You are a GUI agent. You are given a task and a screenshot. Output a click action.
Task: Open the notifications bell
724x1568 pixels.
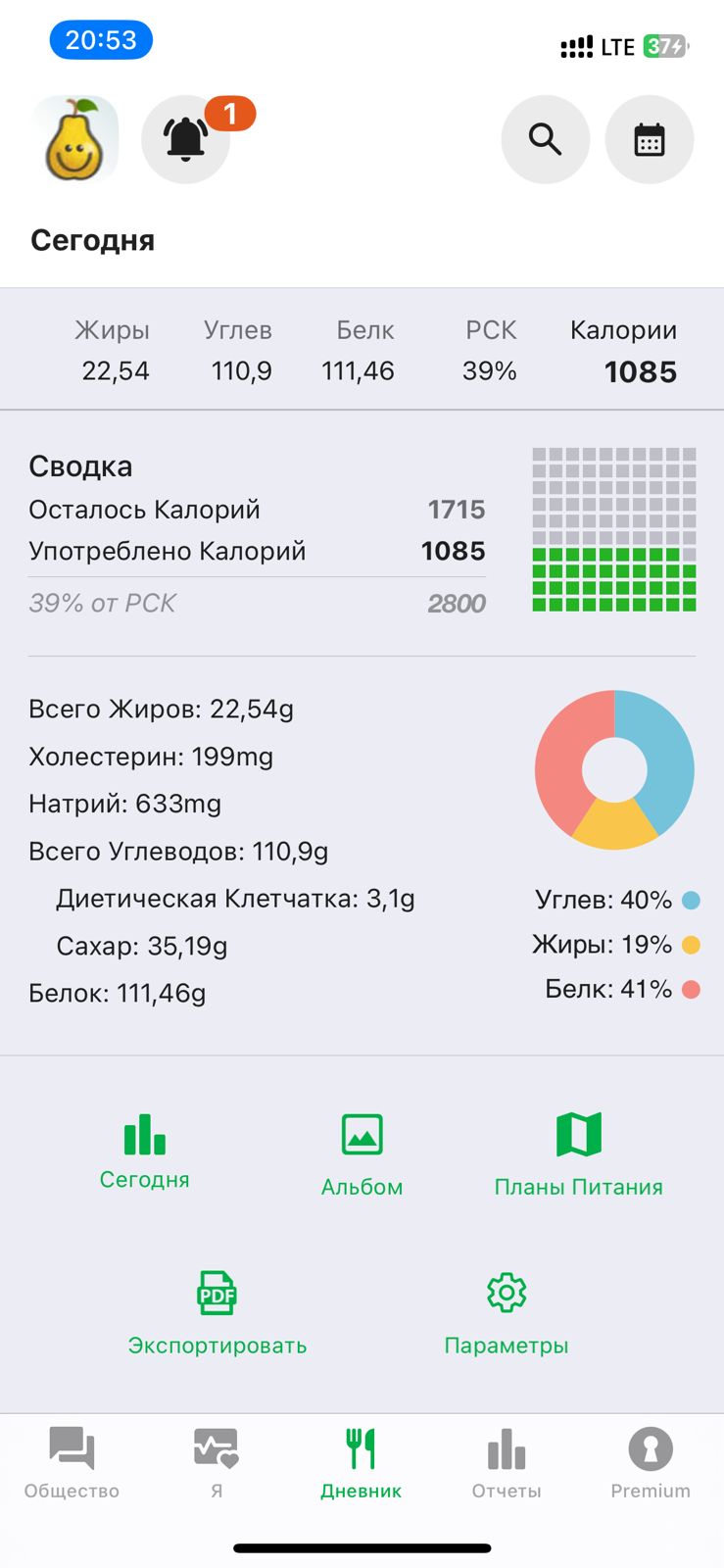click(x=185, y=139)
